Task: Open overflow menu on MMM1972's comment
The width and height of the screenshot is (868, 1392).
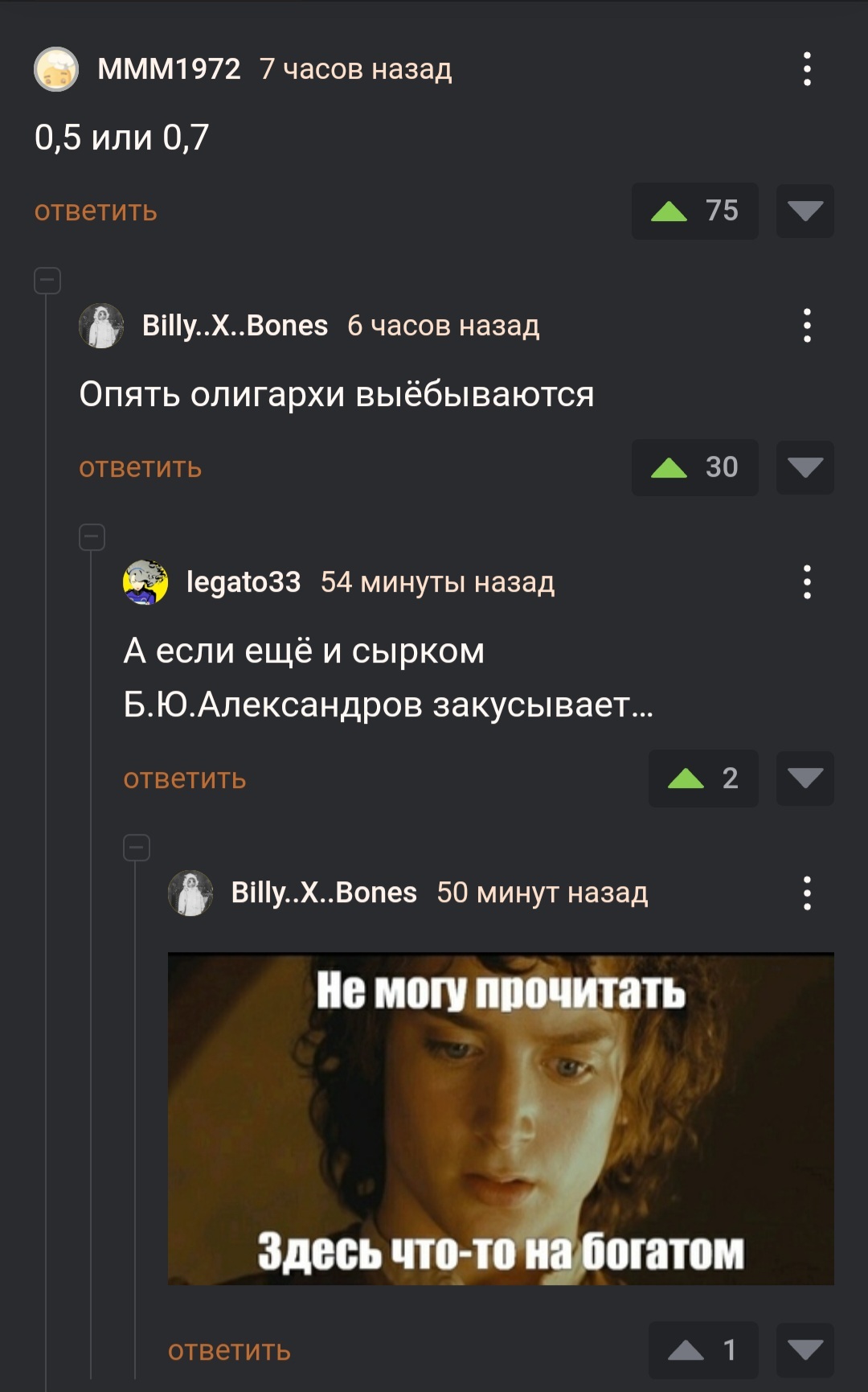Action: pos(807,69)
